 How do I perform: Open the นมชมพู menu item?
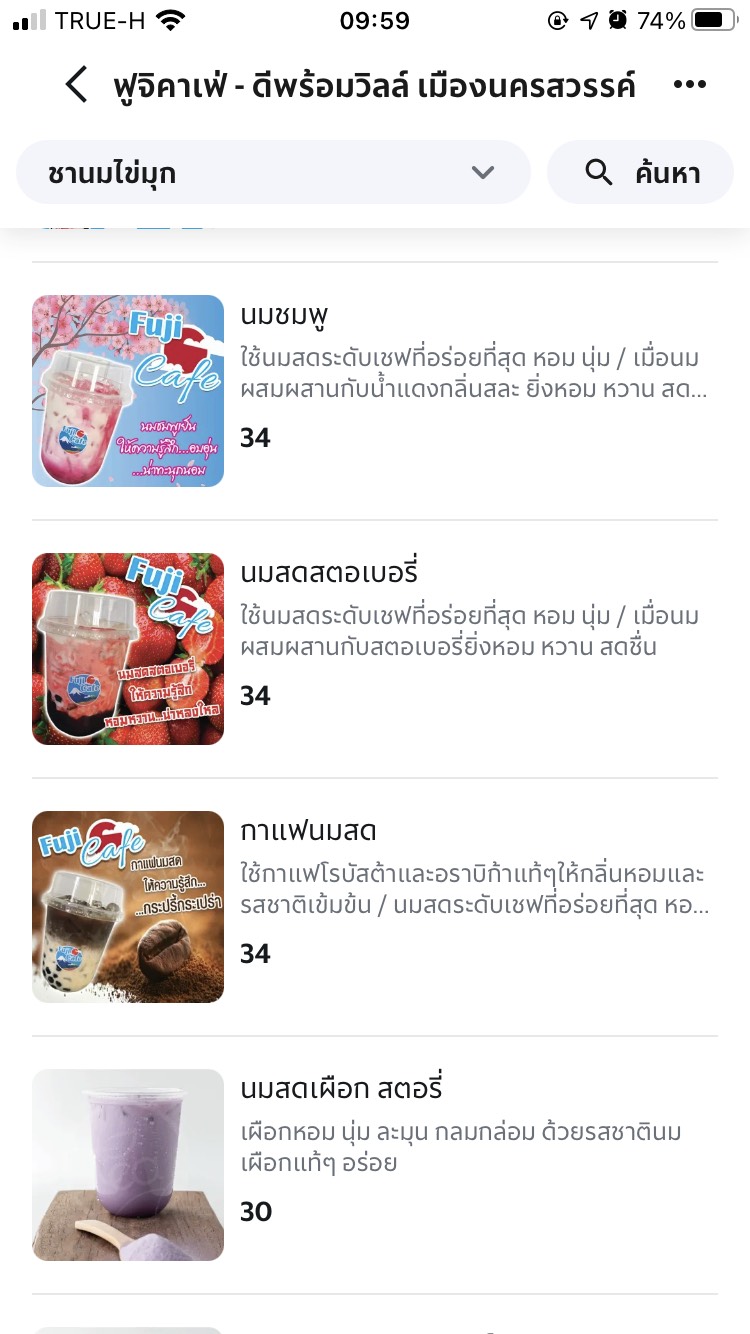[x=375, y=390]
